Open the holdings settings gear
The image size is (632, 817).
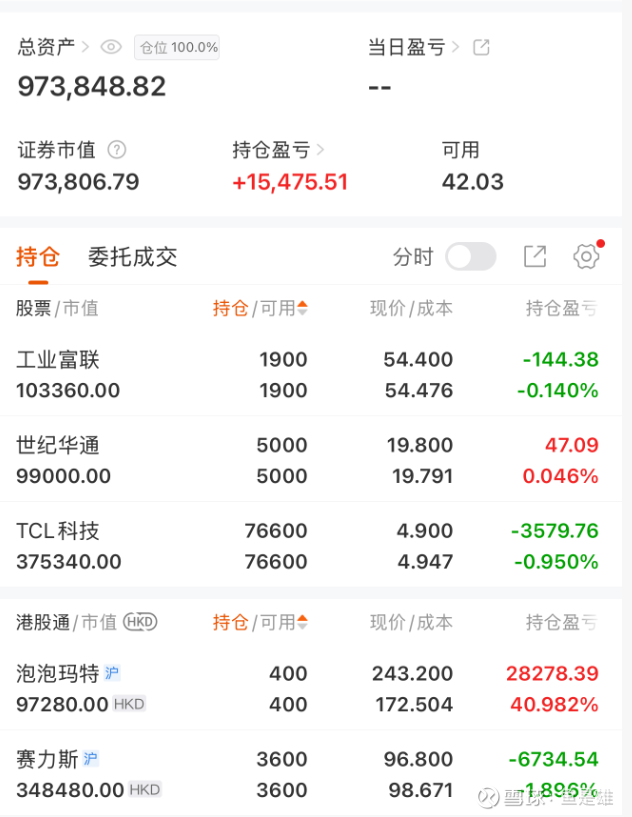coord(586,257)
